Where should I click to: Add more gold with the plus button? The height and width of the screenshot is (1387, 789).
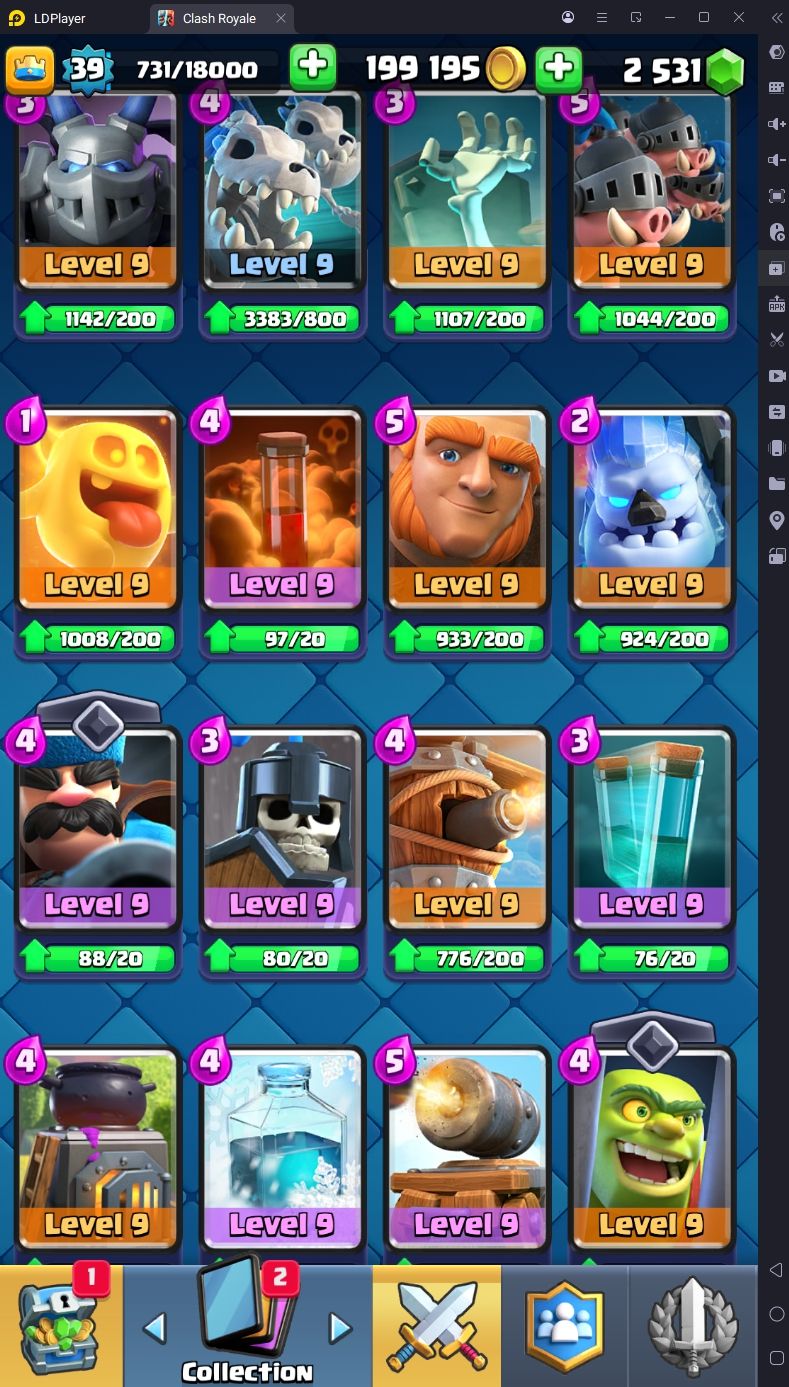click(x=313, y=68)
